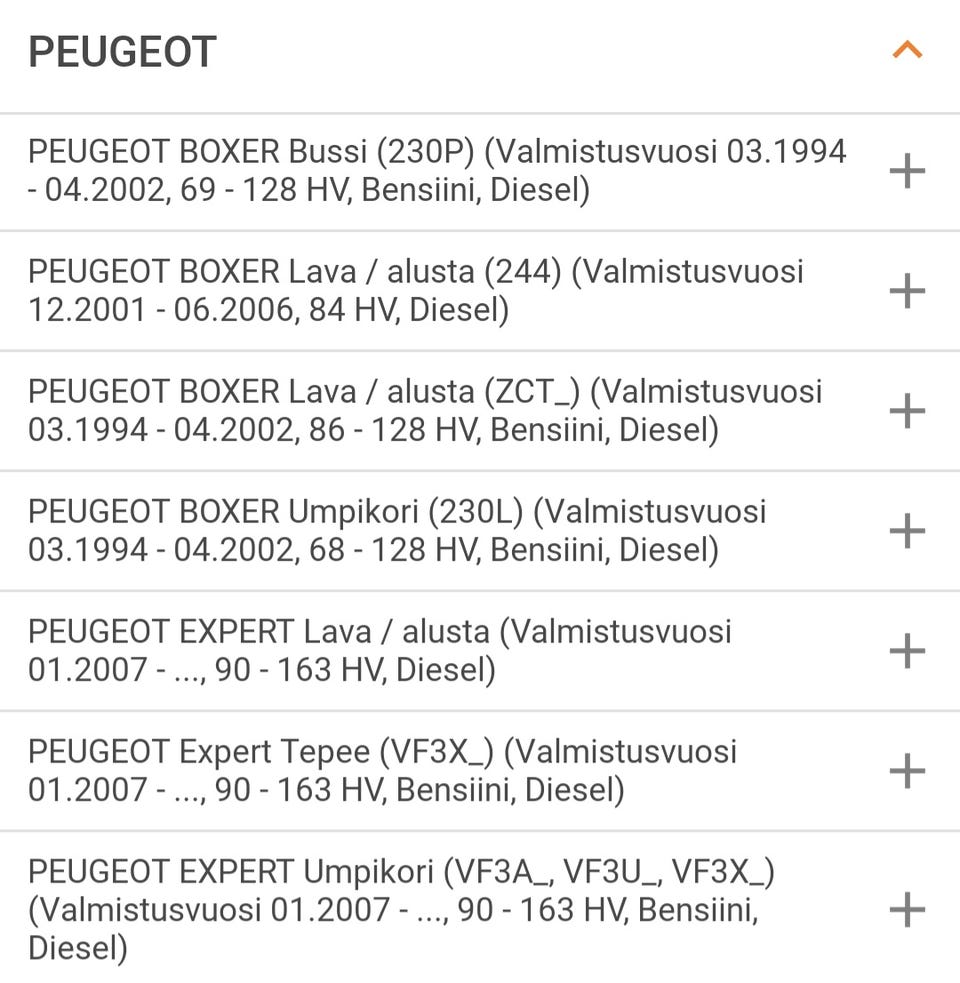Collapse the PEUGEOT section
This screenshot has height=983, width=960.
tap(906, 50)
